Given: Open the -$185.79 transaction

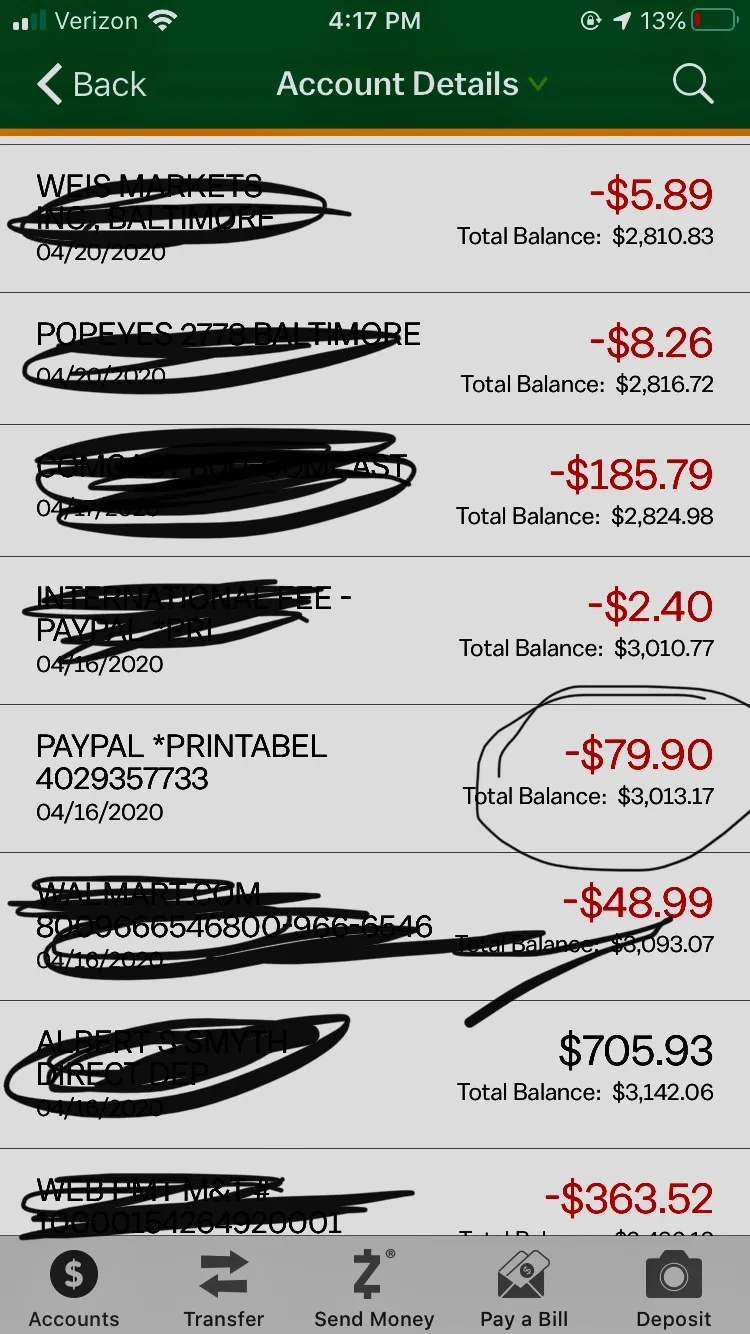Looking at the screenshot, I should pos(375,490).
